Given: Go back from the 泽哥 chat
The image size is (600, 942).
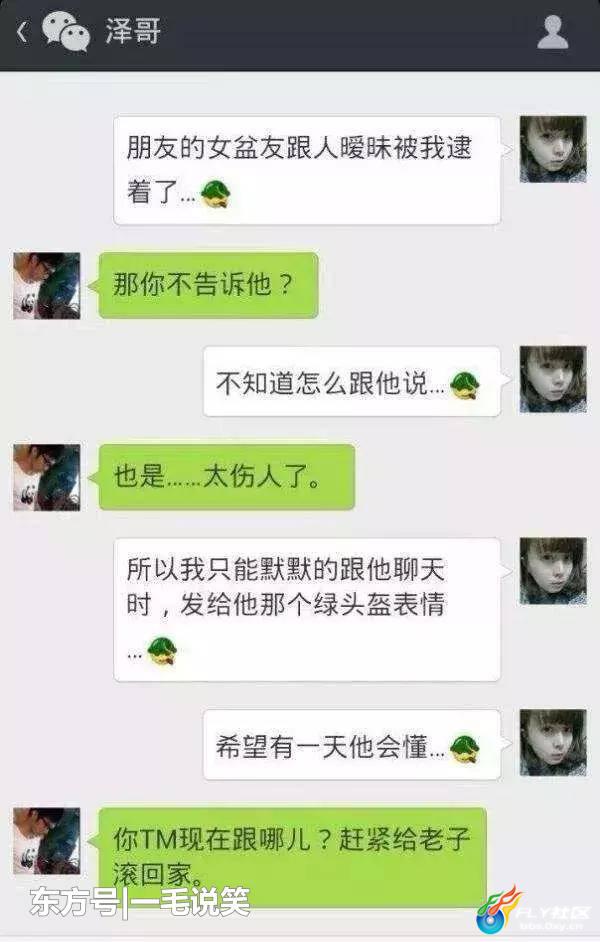Looking at the screenshot, I should [22, 32].
